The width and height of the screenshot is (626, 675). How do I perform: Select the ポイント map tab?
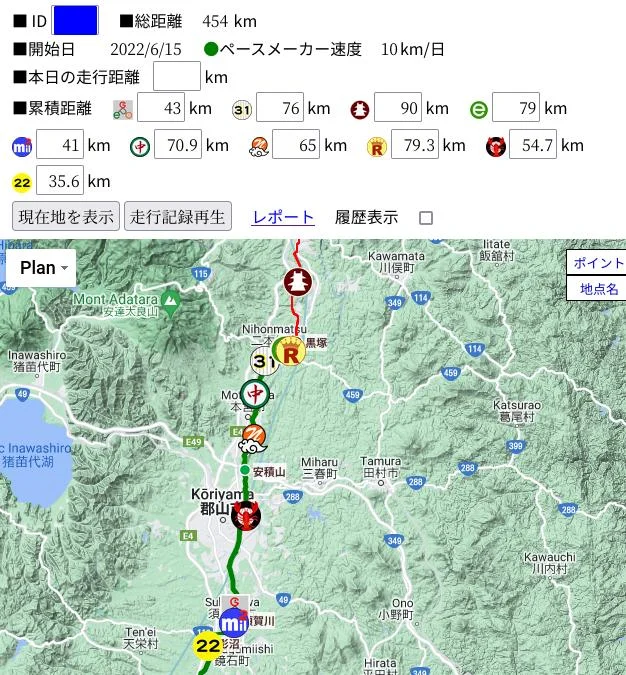point(597,263)
